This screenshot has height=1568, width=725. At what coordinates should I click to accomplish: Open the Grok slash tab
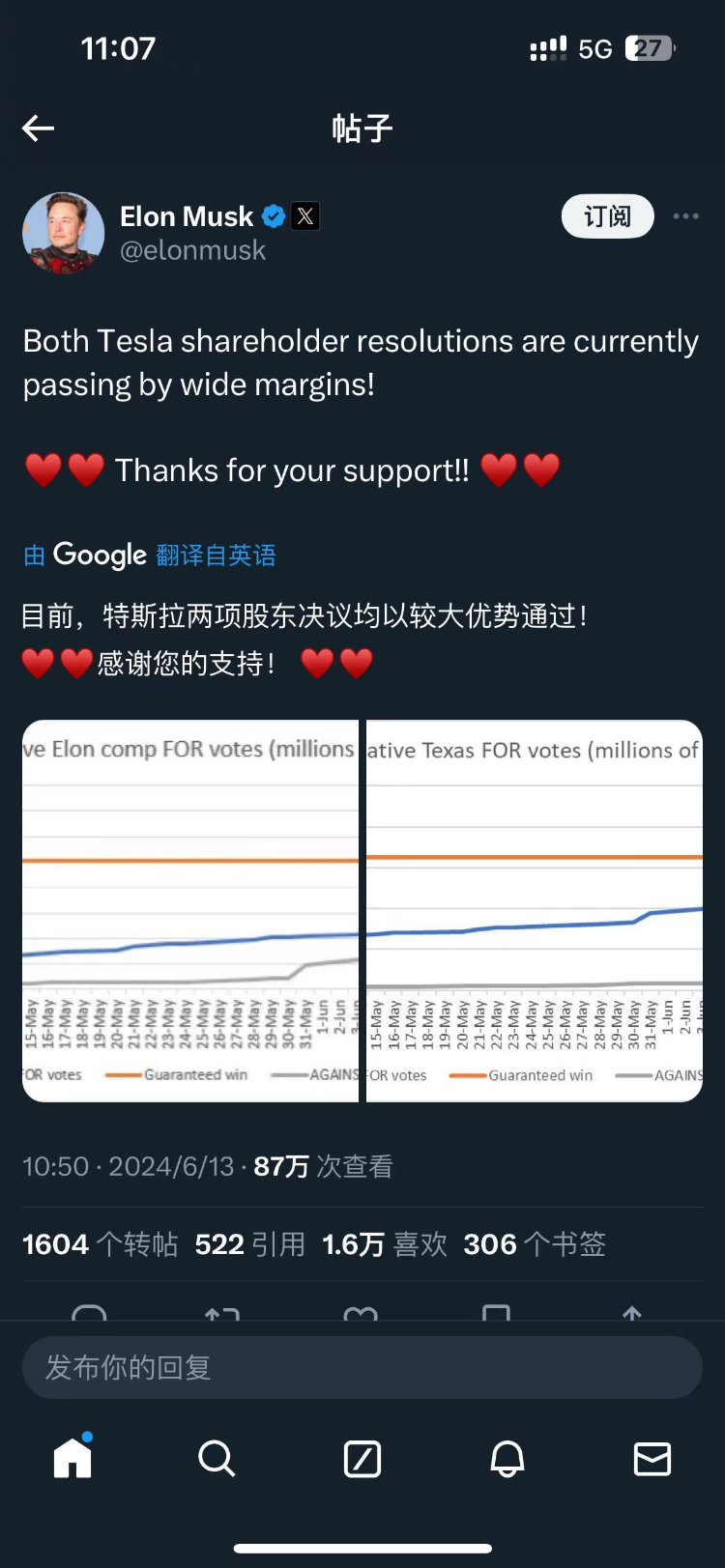tap(362, 1459)
